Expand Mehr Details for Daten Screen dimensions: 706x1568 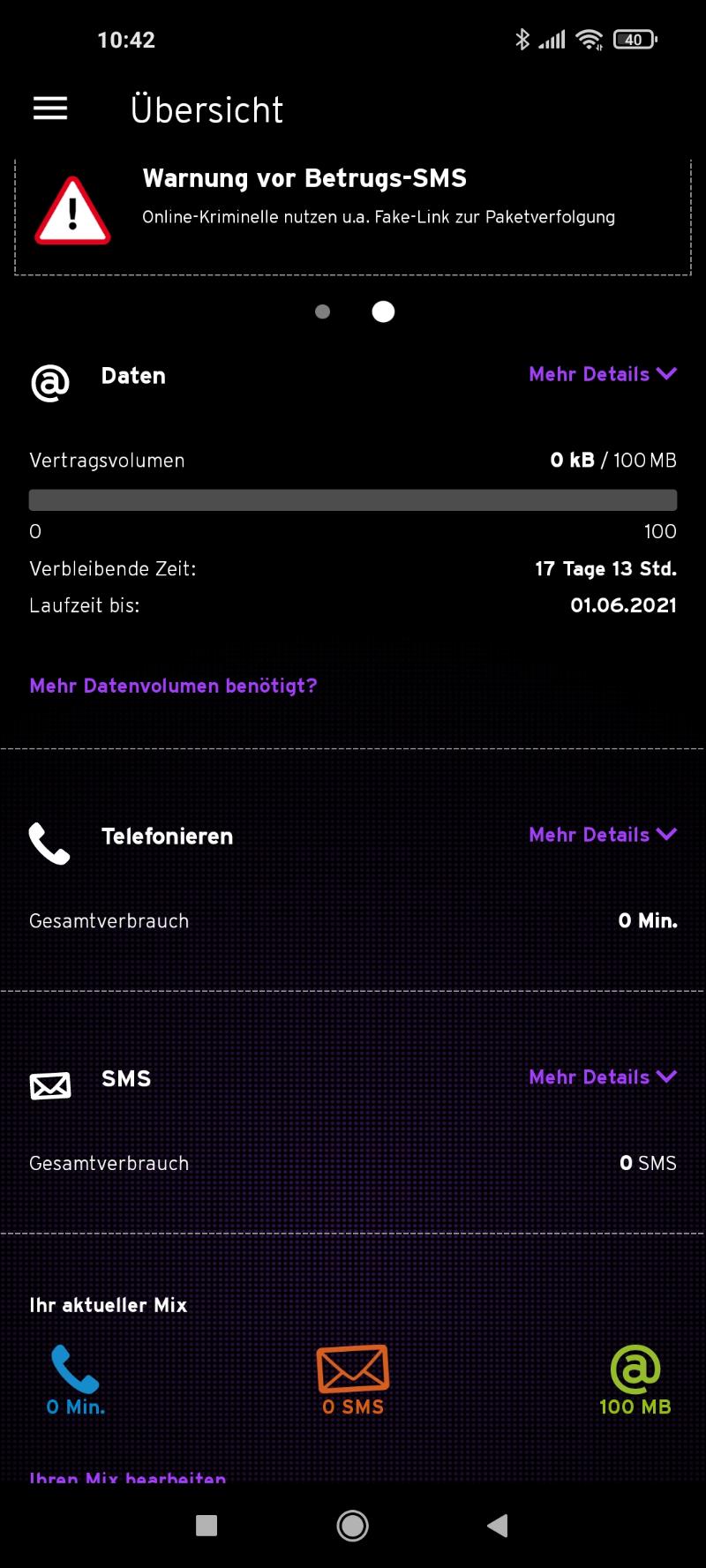602,374
